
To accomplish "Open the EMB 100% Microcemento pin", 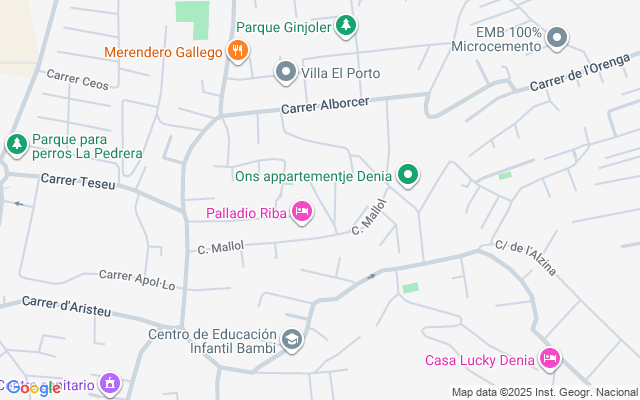I will (558, 39).
